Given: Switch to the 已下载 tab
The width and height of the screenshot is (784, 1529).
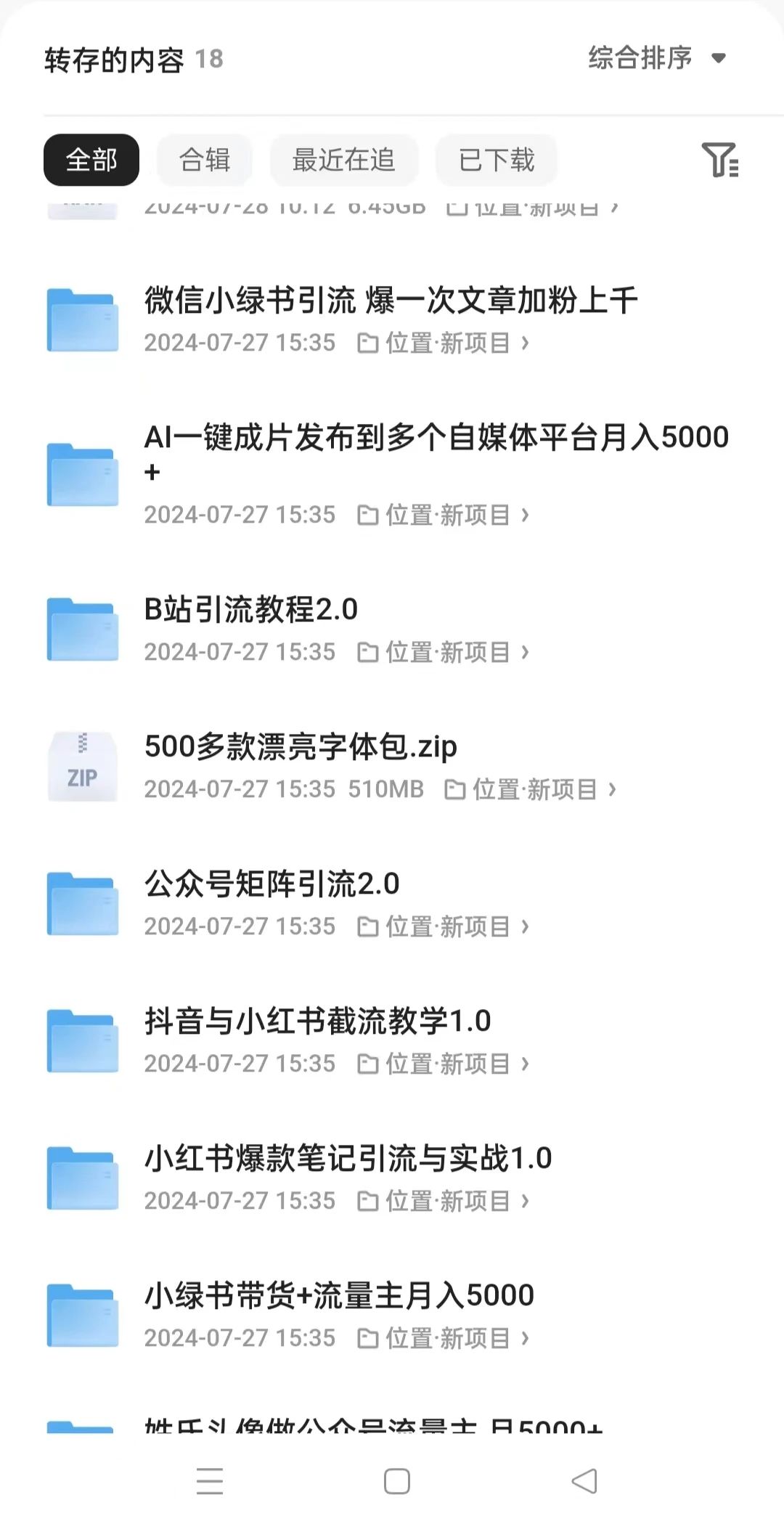Looking at the screenshot, I should [x=497, y=160].
